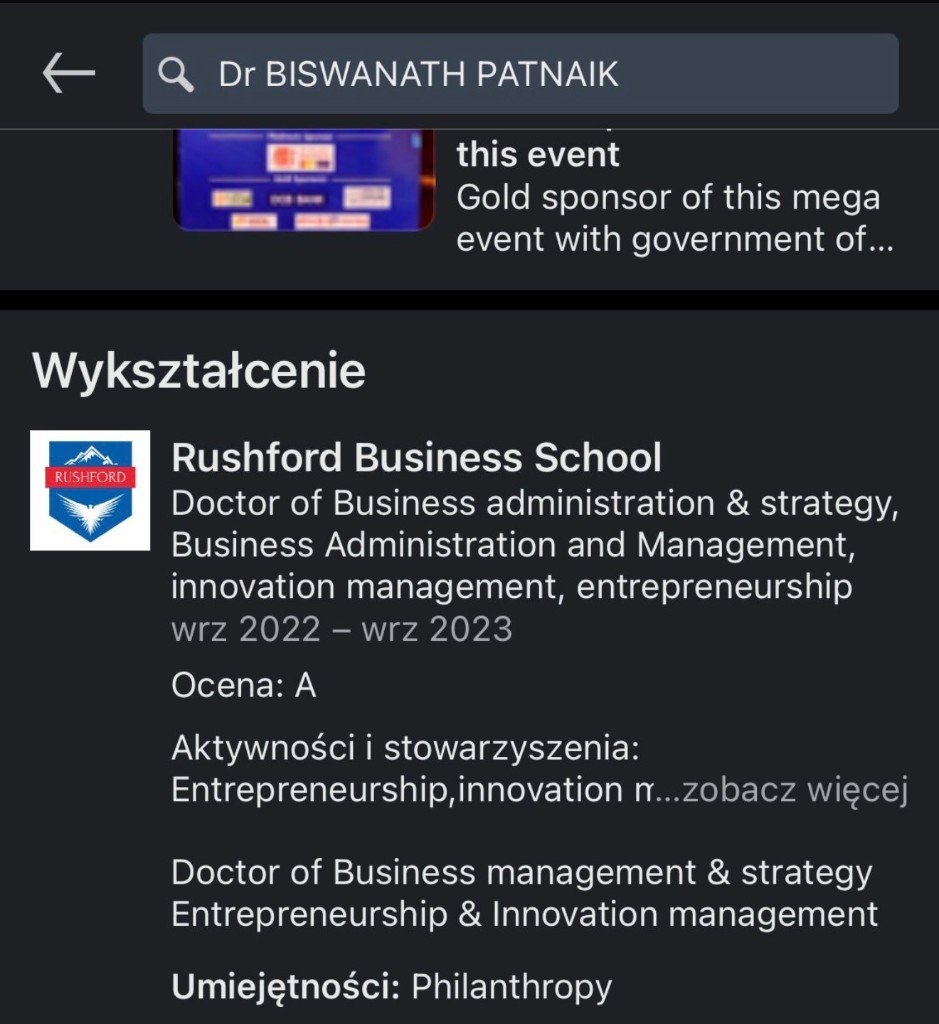Image resolution: width=939 pixels, height=1024 pixels.
Task: Tap the search icon inside the search bar
Action: coord(176,72)
